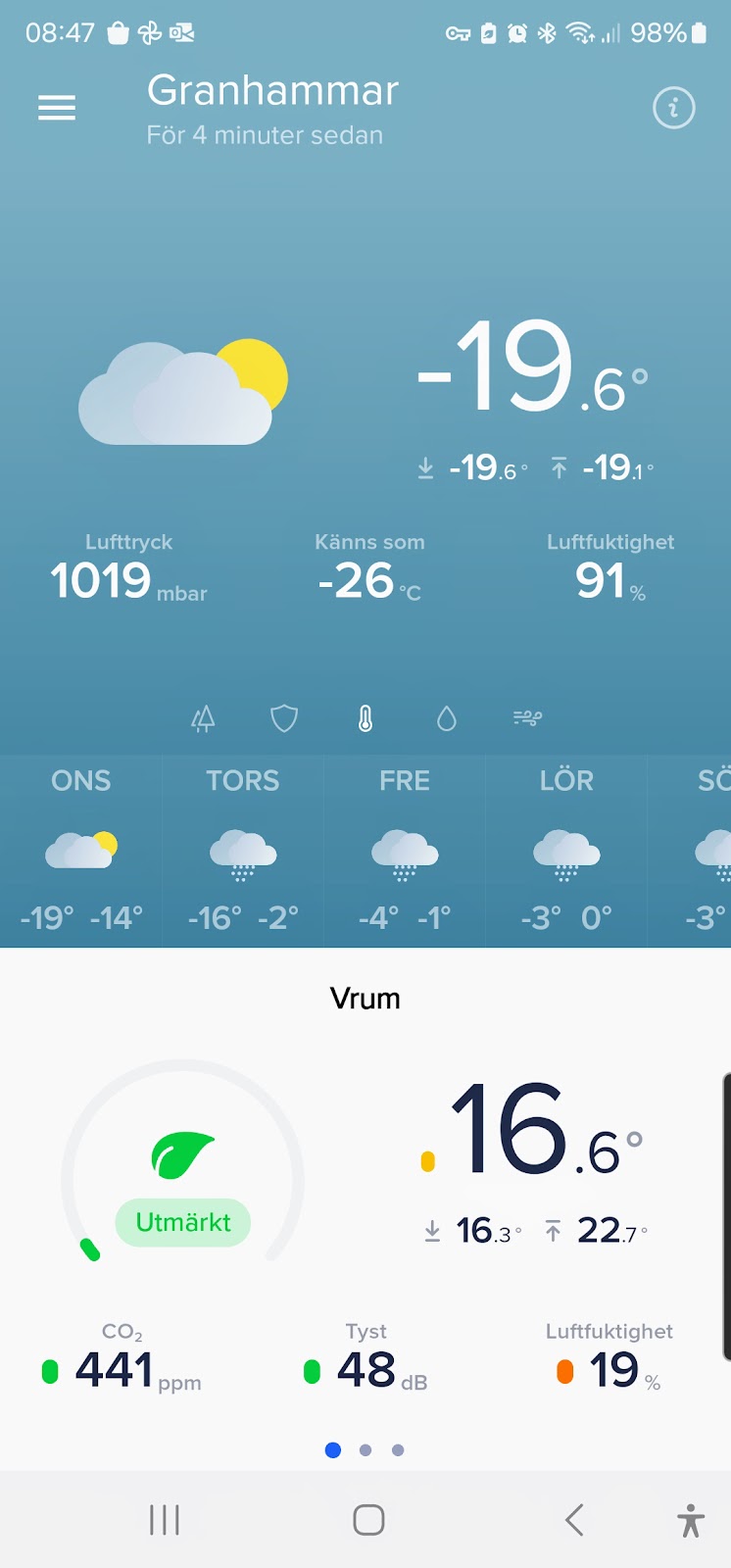Open the info icon
731x1568 pixels.
pos(674,108)
